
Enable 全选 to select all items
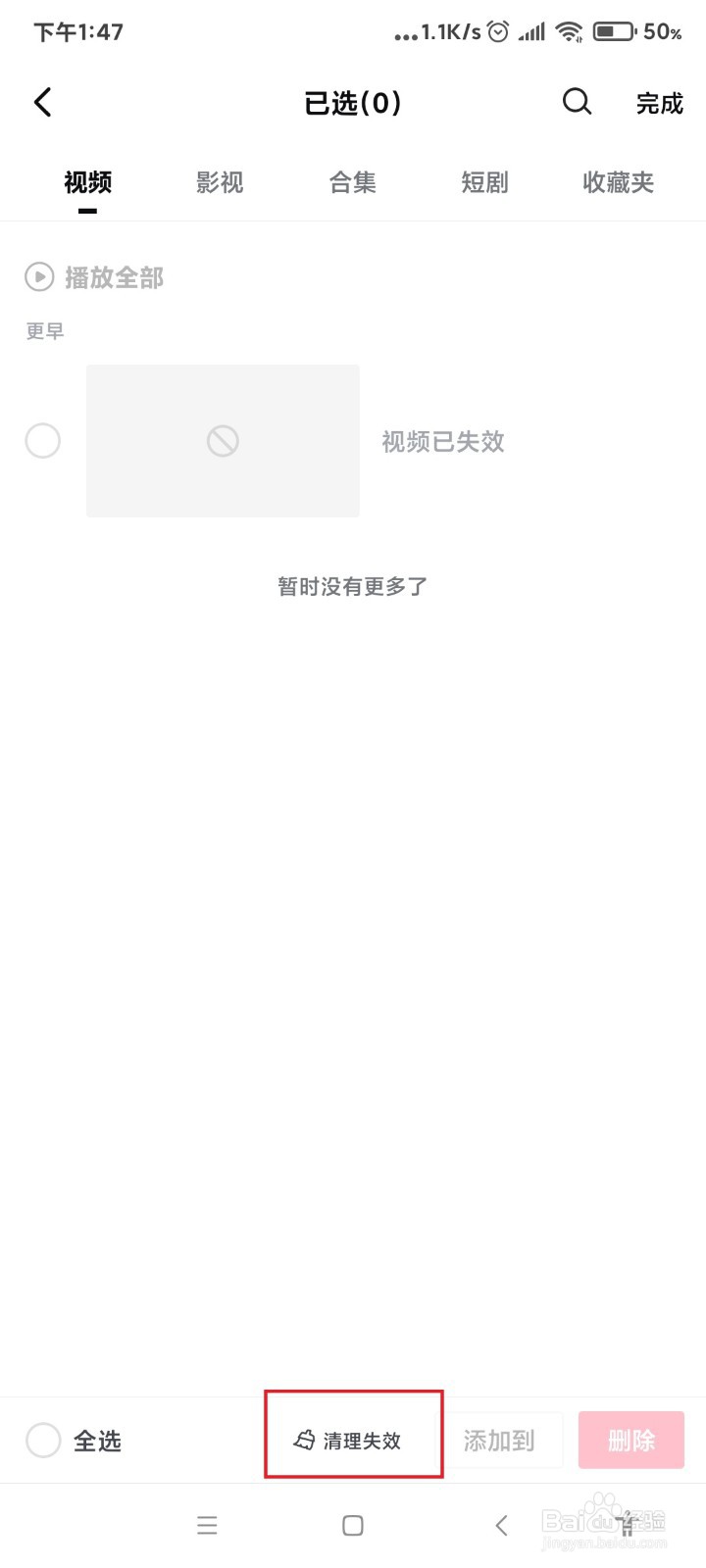(43, 1441)
